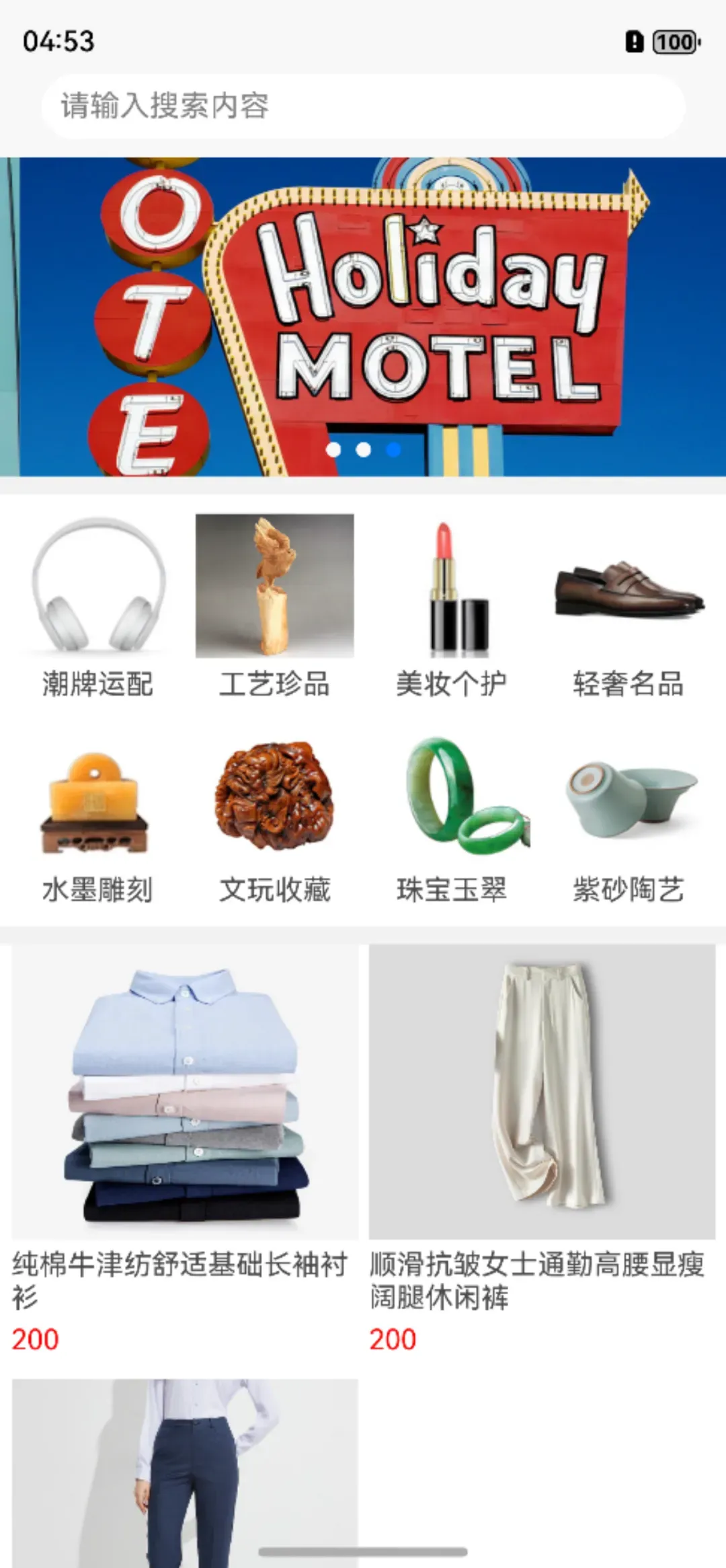
Task: Open the Holiday Motel banner
Action: click(x=363, y=316)
